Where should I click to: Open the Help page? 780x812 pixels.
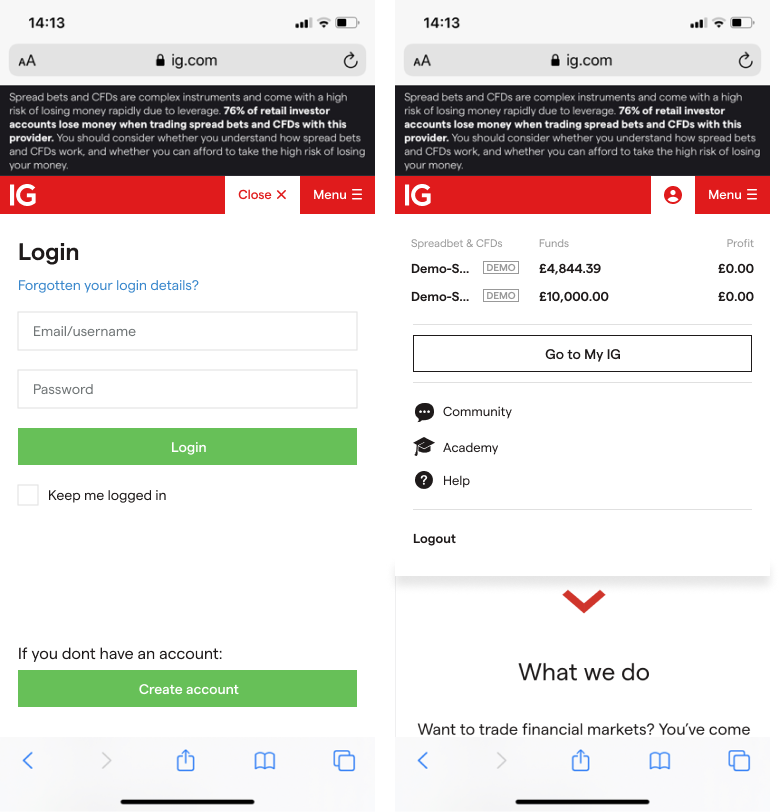tap(455, 481)
